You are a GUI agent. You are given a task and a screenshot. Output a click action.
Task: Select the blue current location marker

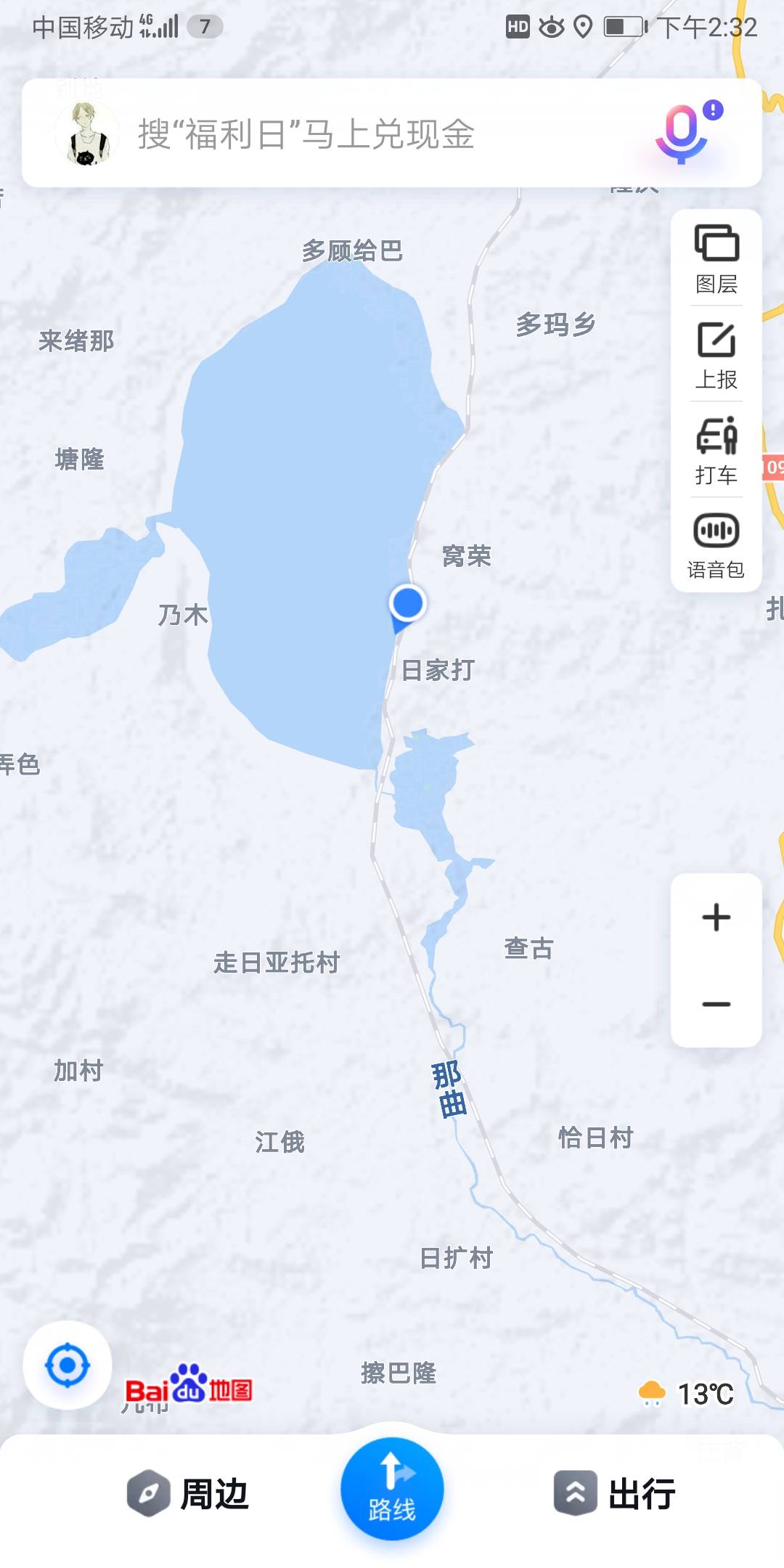pos(407,603)
